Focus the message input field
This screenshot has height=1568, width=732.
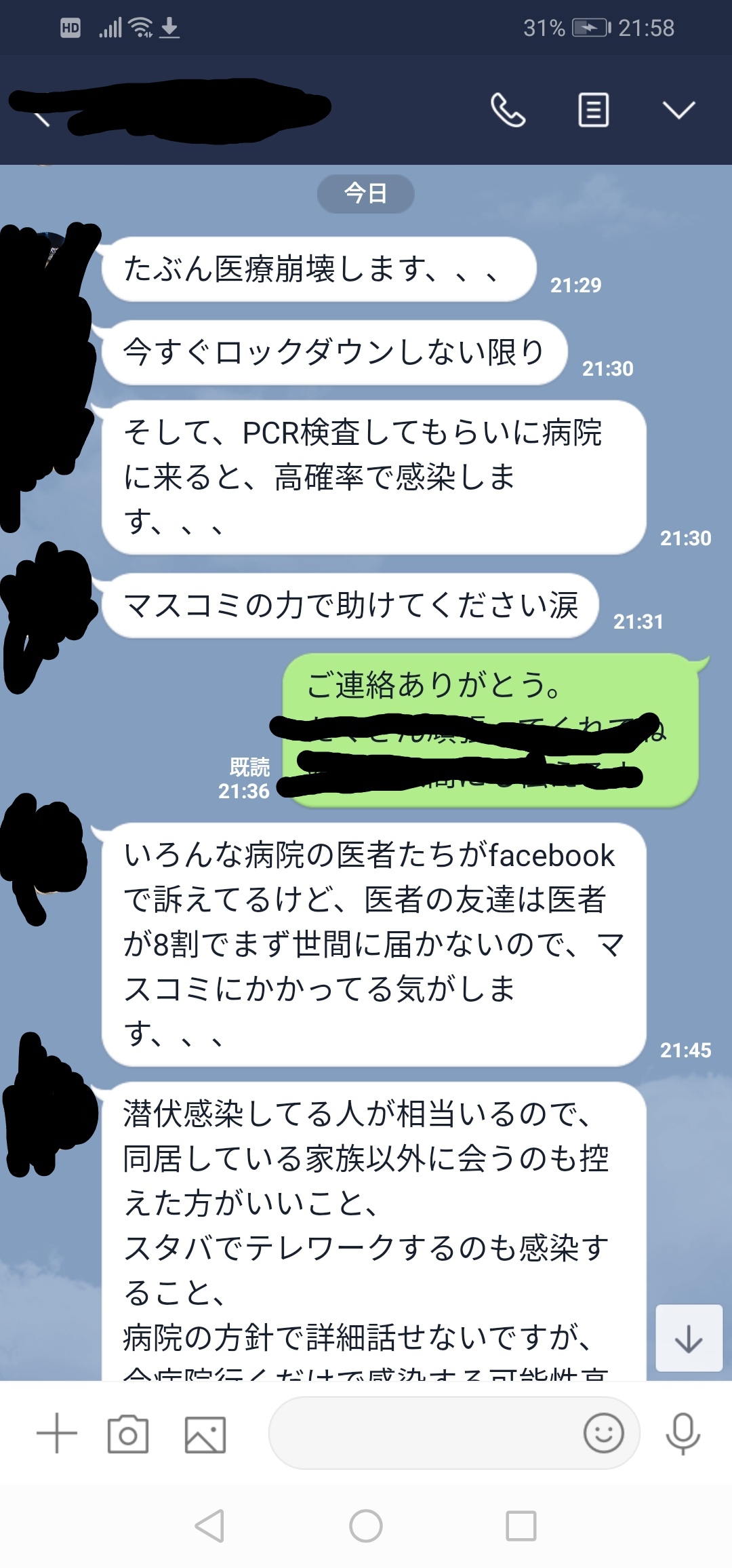420,1433
